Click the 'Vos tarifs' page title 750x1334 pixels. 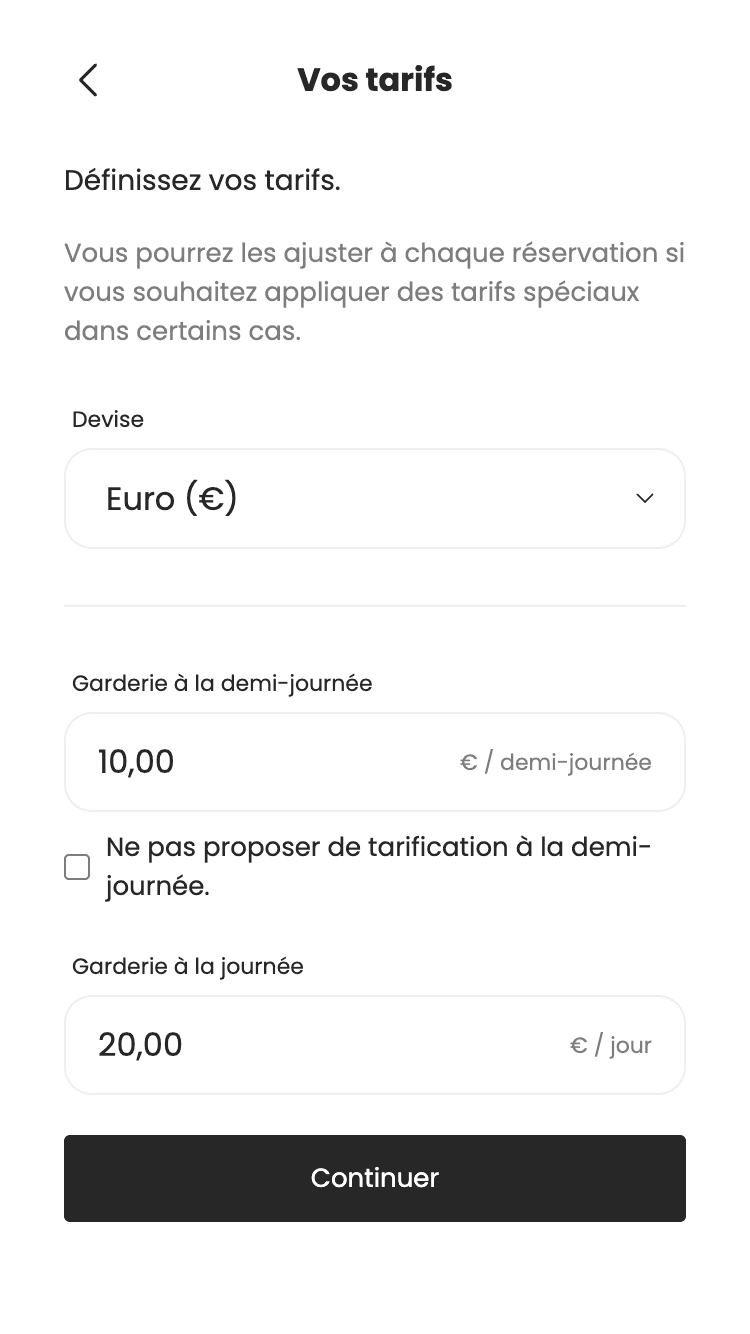pyautogui.click(x=375, y=80)
